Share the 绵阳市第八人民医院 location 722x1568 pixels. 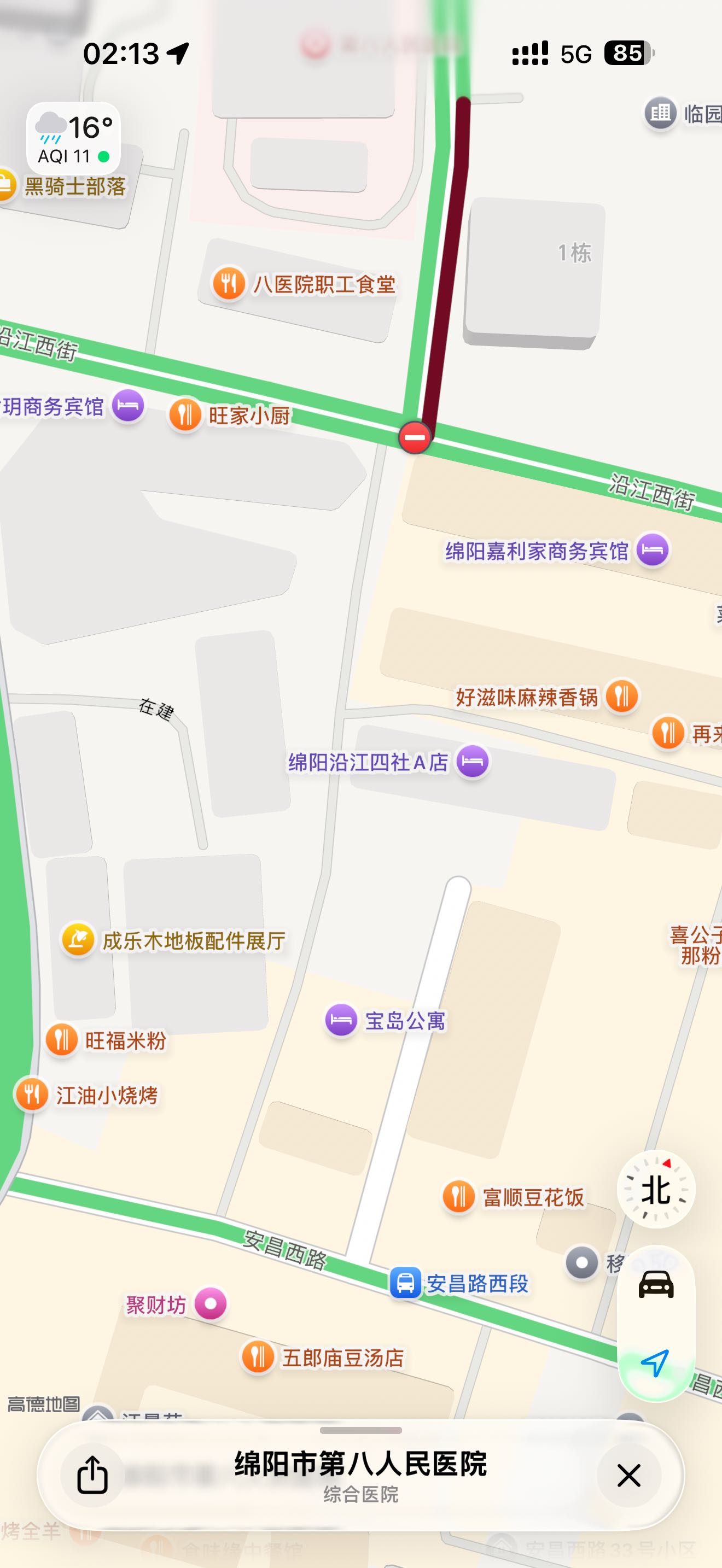92,1475
